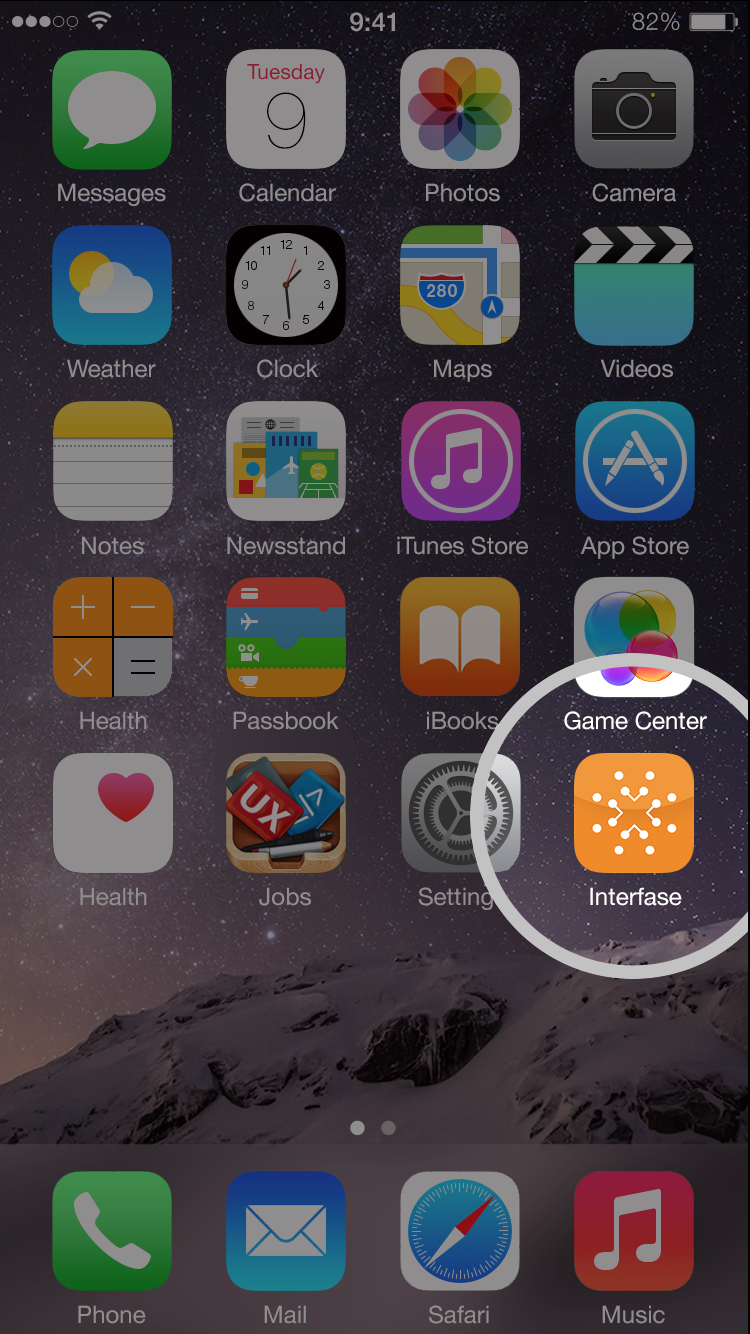The width and height of the screenshot is (750, 1334).
Task: Launch iBooks
Action: tap(460, 637)
